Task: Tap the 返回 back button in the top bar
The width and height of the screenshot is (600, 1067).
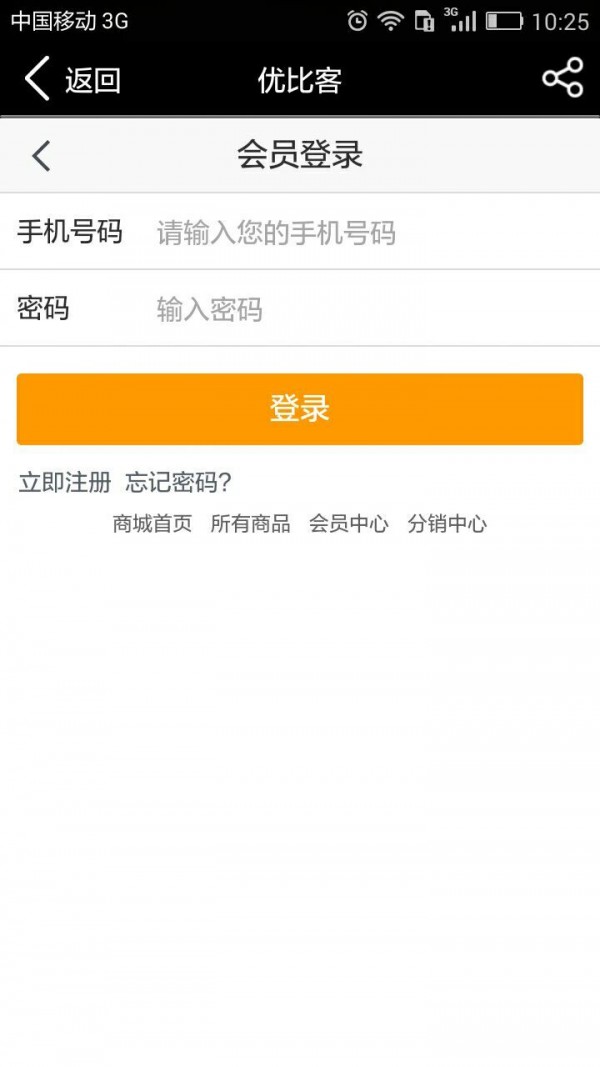Action: pyautogui.click(x=72, y=79)
